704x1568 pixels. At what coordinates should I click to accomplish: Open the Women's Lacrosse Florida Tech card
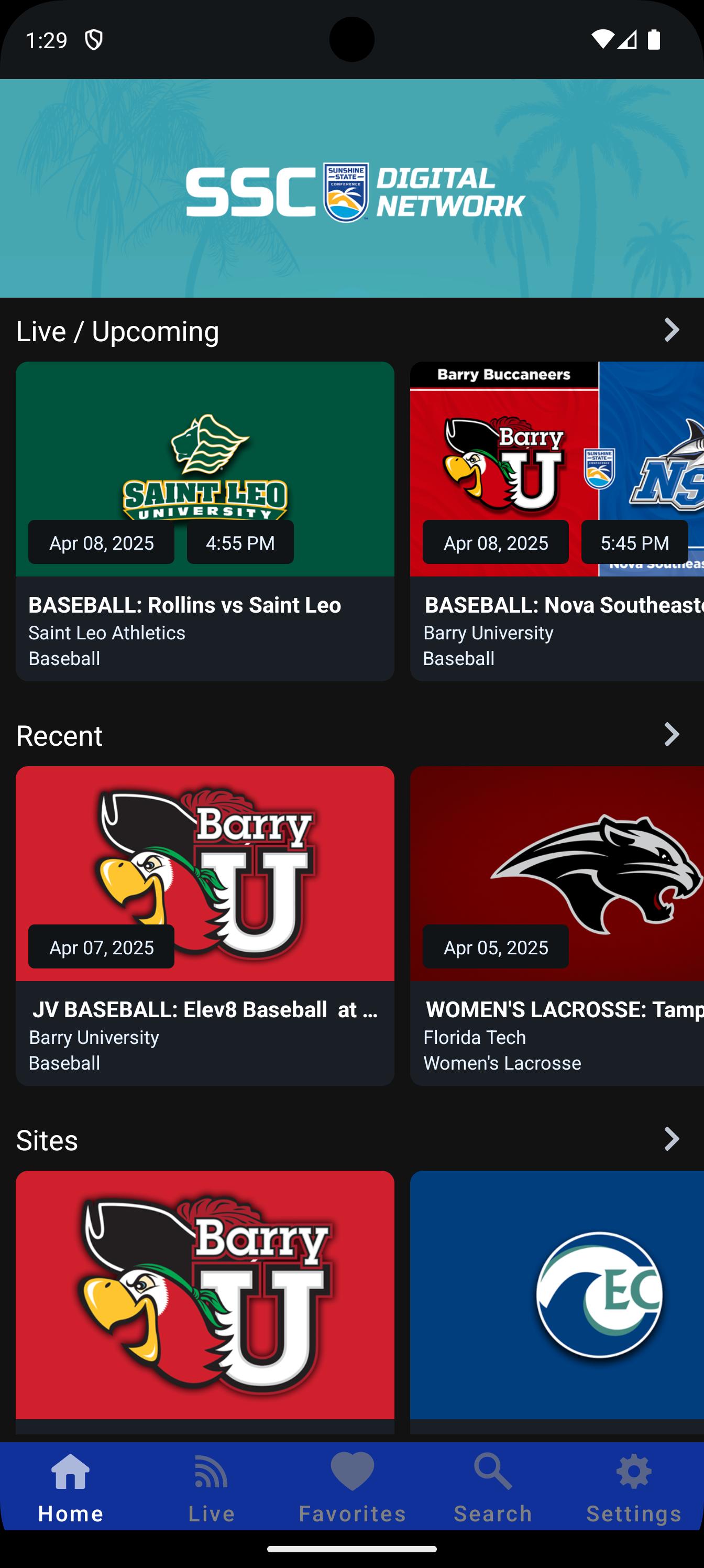(556, 924)
